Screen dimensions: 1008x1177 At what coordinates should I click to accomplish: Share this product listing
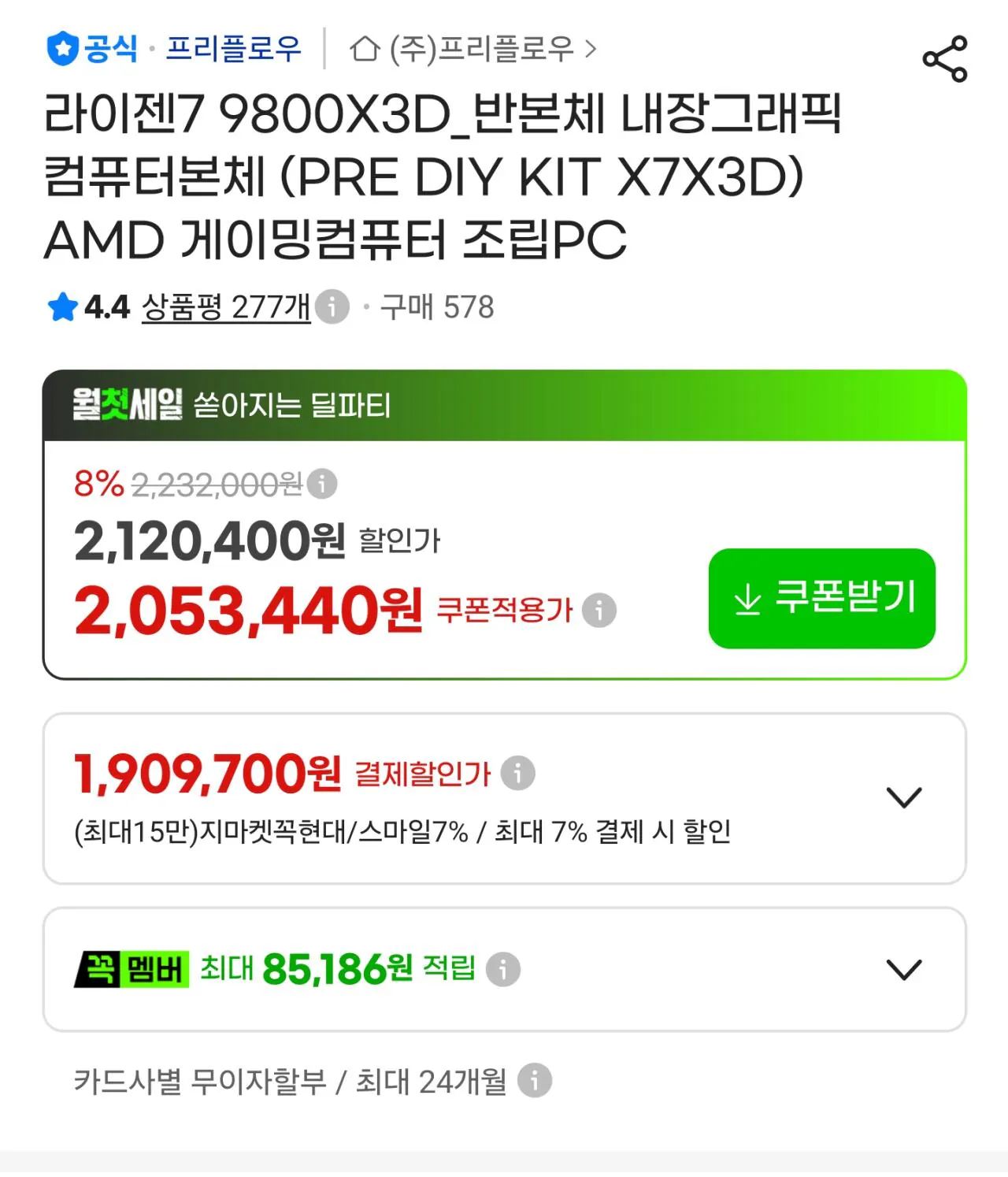point(944,59)
